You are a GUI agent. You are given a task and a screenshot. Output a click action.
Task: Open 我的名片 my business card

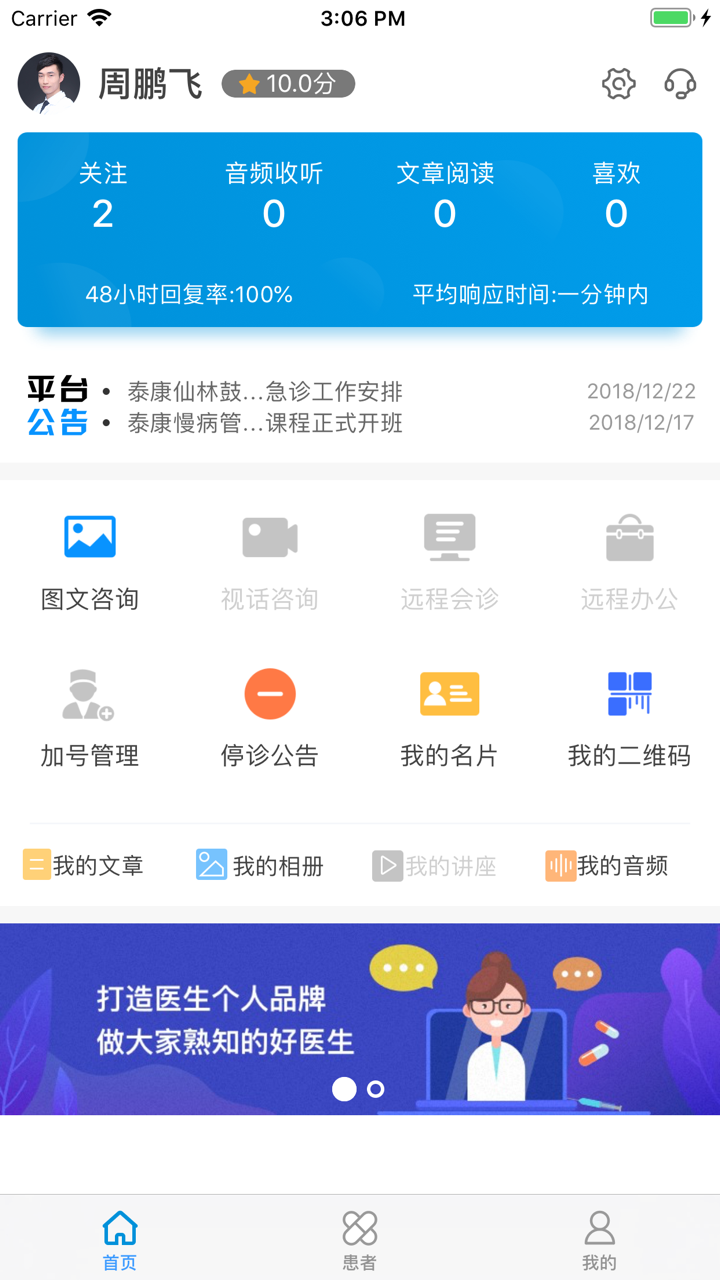[x=449, y=715]
